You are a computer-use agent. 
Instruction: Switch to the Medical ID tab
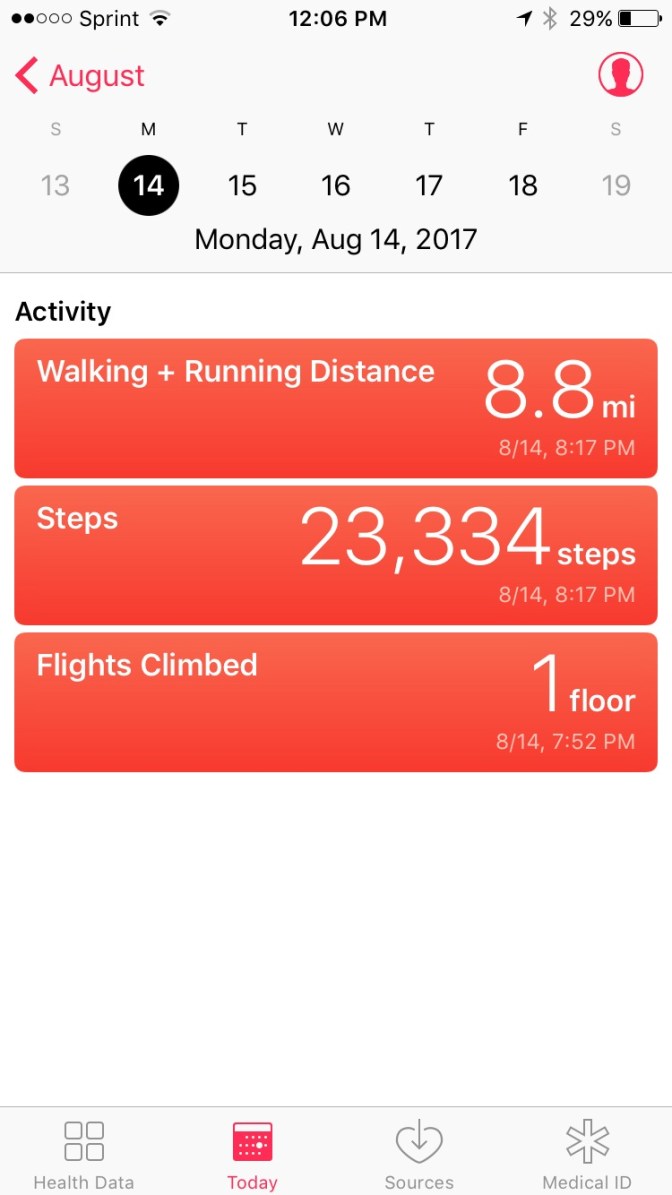click(x=587, y=1154)
